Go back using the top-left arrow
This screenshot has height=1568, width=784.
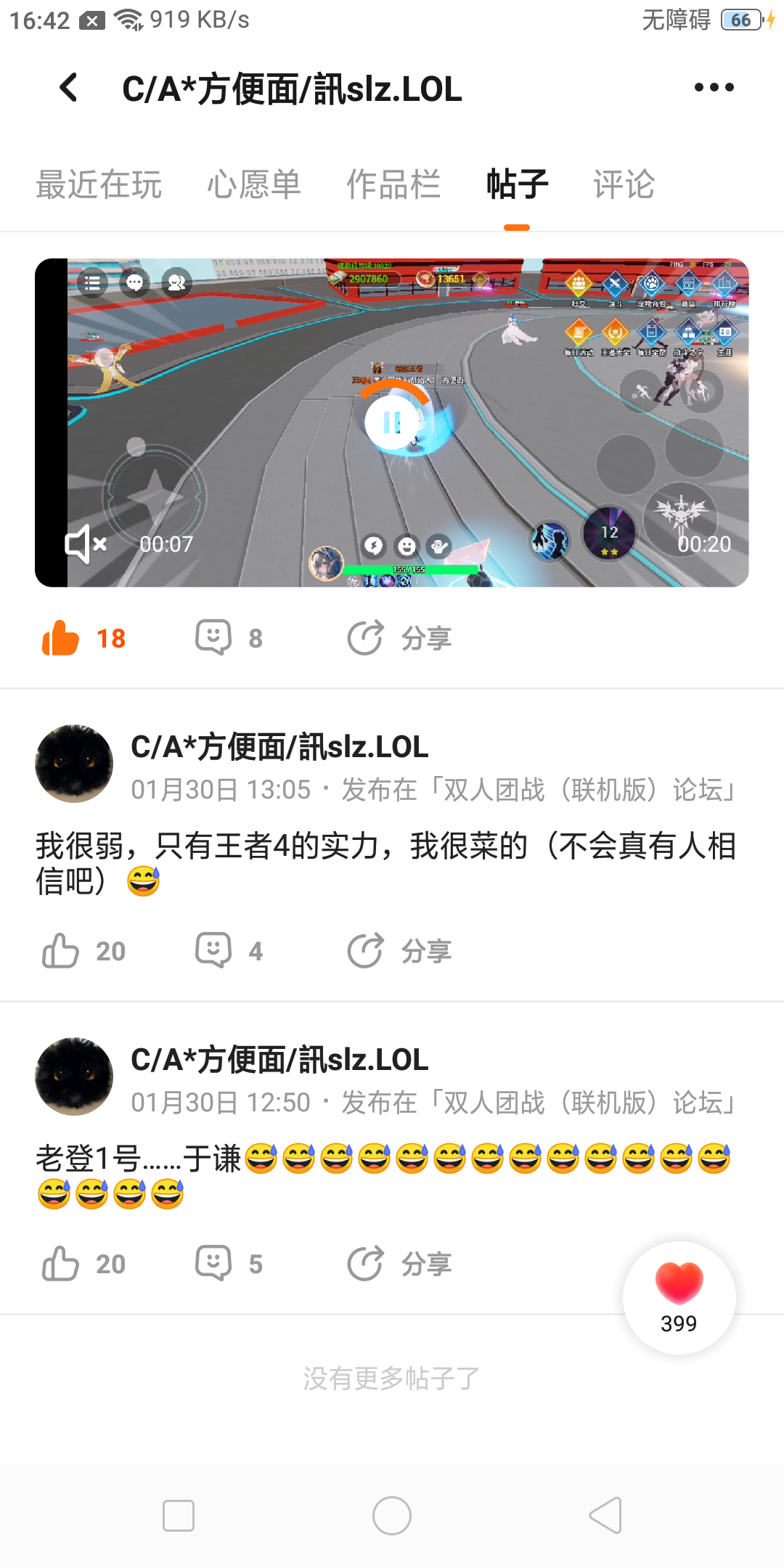[69, 88]
